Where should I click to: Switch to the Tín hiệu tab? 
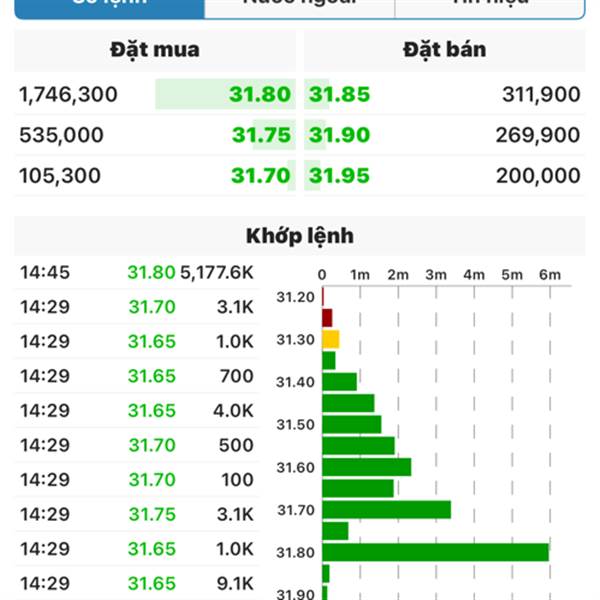pyautogui.click(x=489, y=5)
